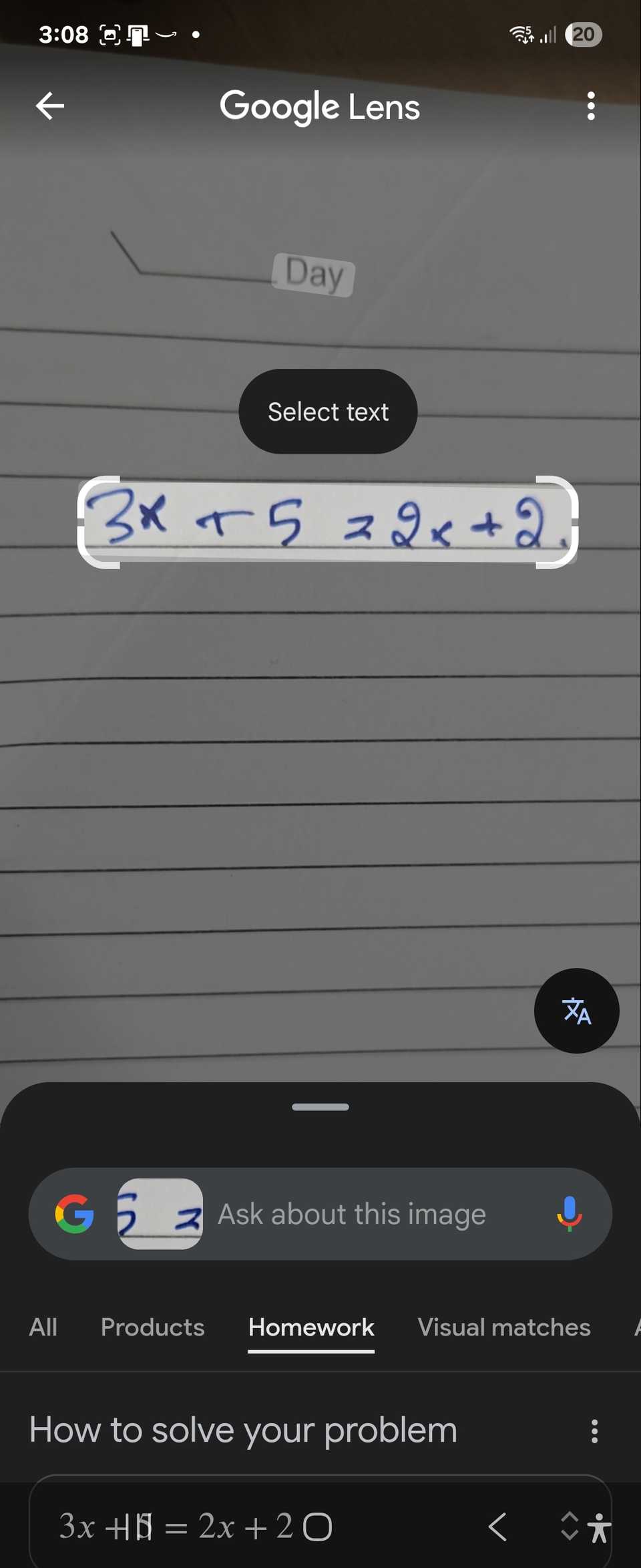641x1568 pixels.
Task: Tap the left arrow in equation editor
Action: 497,1527
